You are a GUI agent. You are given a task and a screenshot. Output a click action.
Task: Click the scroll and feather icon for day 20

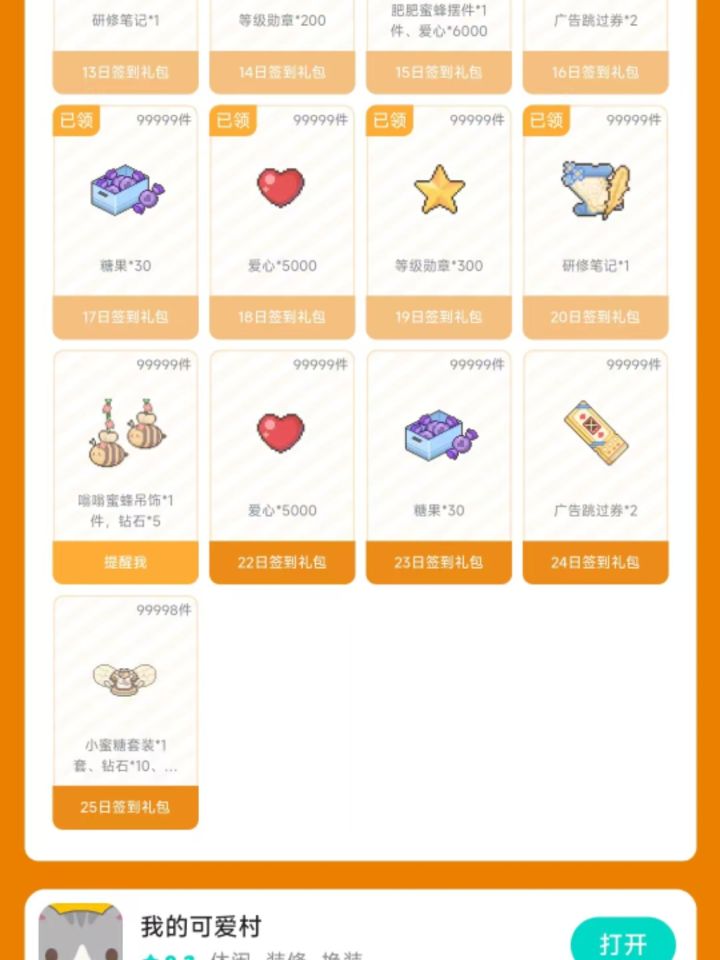click(594, 188)
